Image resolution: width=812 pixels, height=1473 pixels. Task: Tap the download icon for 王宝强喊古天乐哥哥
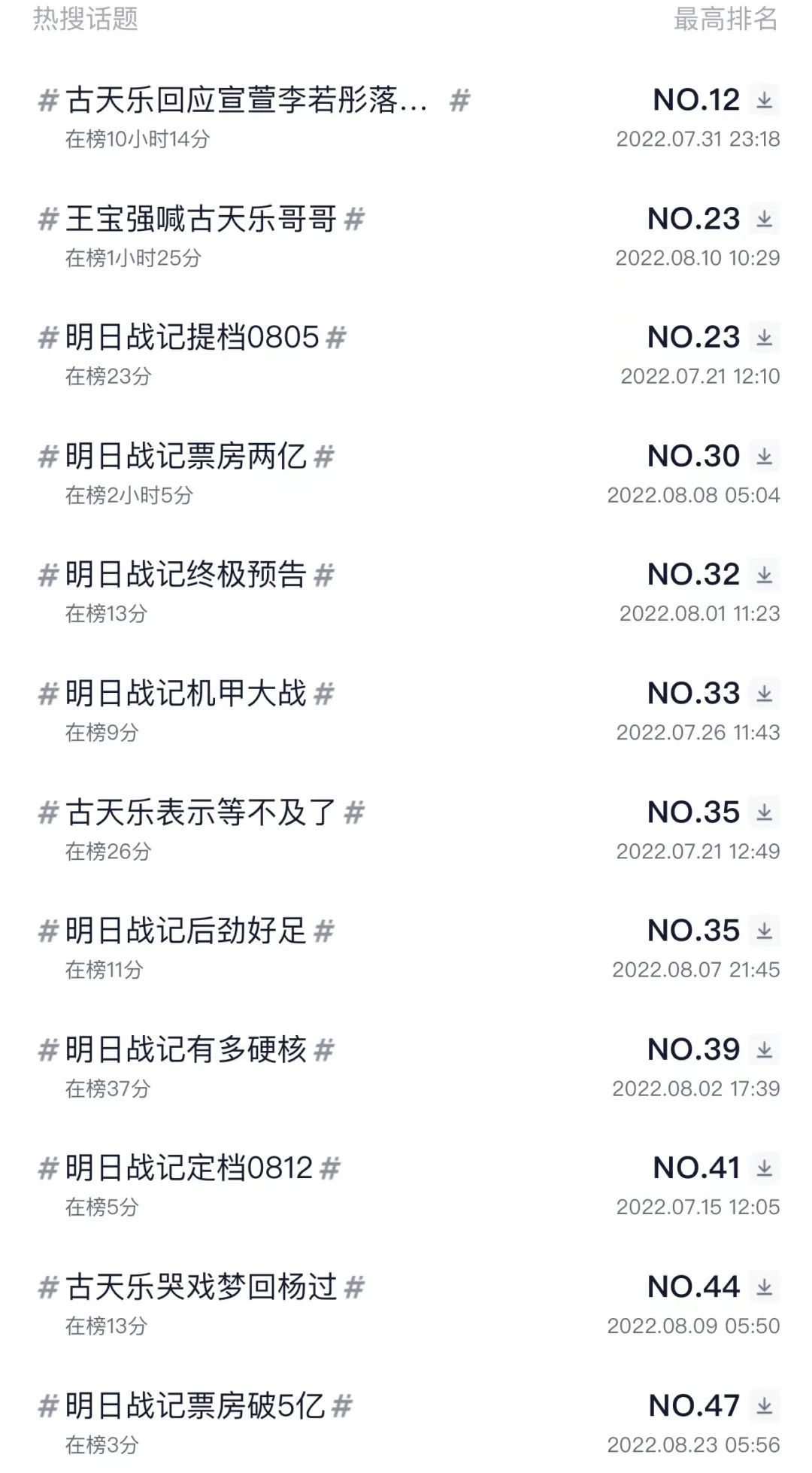coord(765,219)
